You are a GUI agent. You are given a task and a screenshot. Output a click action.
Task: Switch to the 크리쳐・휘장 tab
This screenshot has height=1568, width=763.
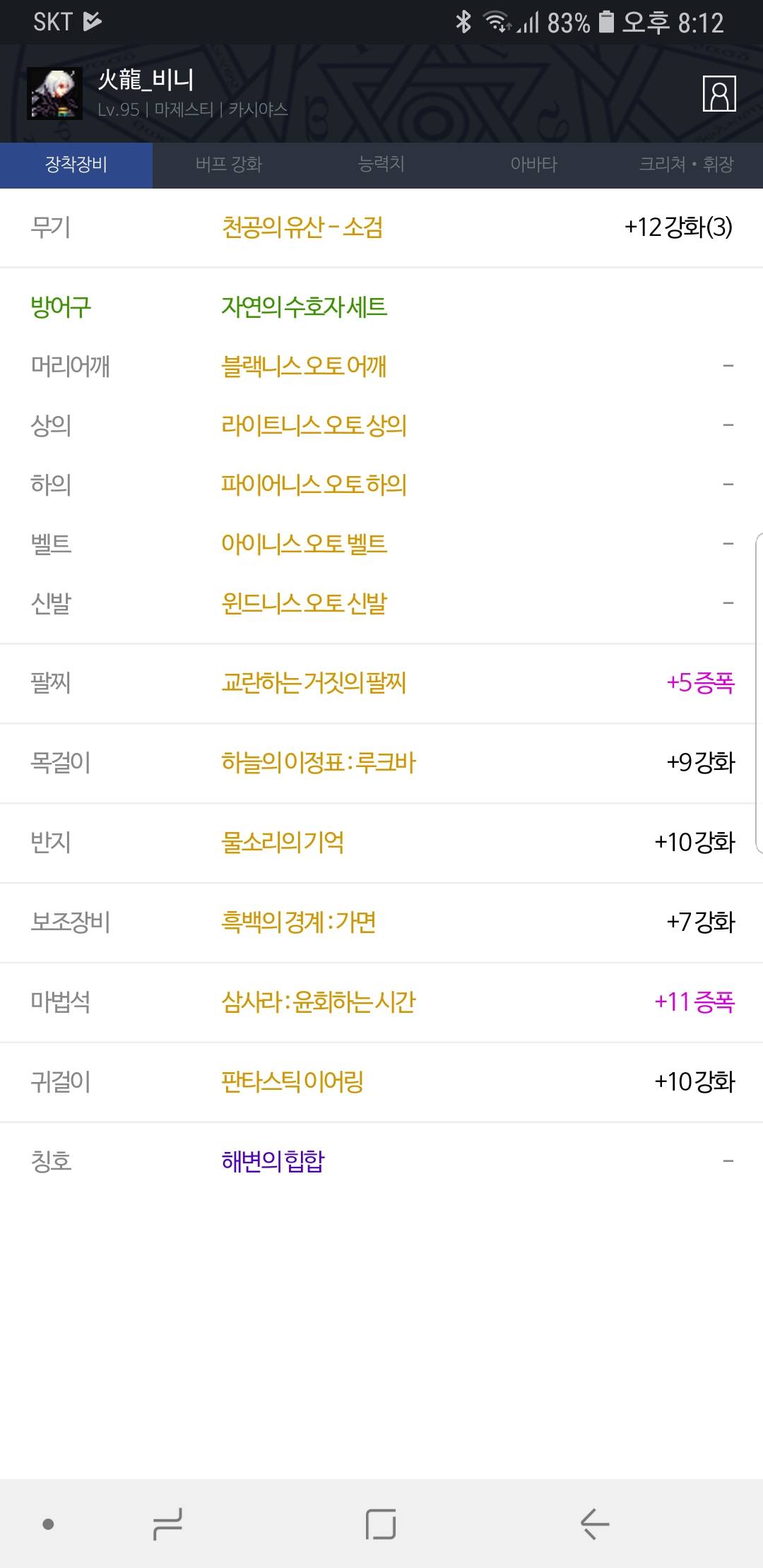click(687, 165)
